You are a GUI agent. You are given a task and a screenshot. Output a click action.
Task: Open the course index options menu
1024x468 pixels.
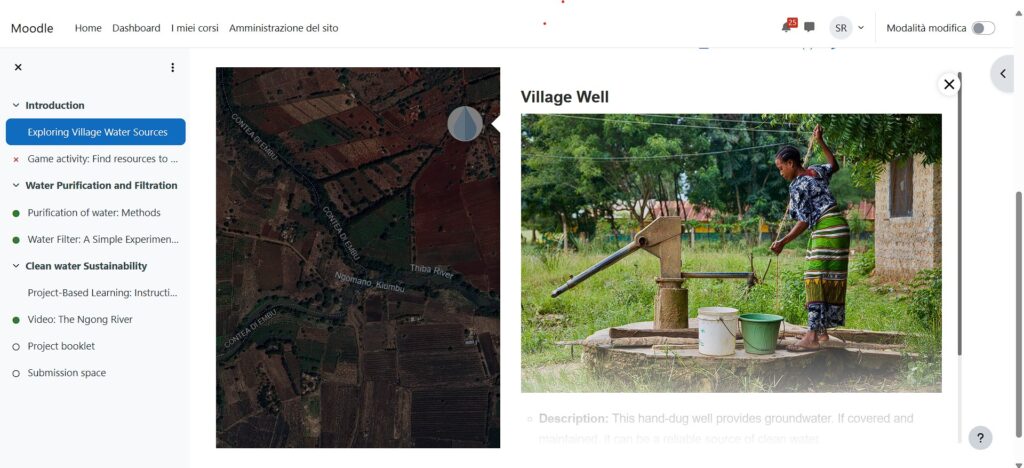tap(172, 67)
